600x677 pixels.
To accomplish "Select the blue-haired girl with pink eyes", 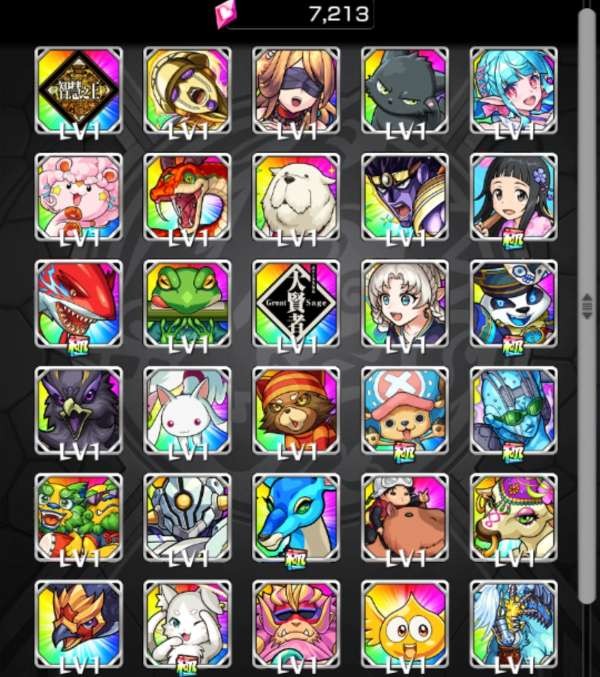I will click(514, 89).
